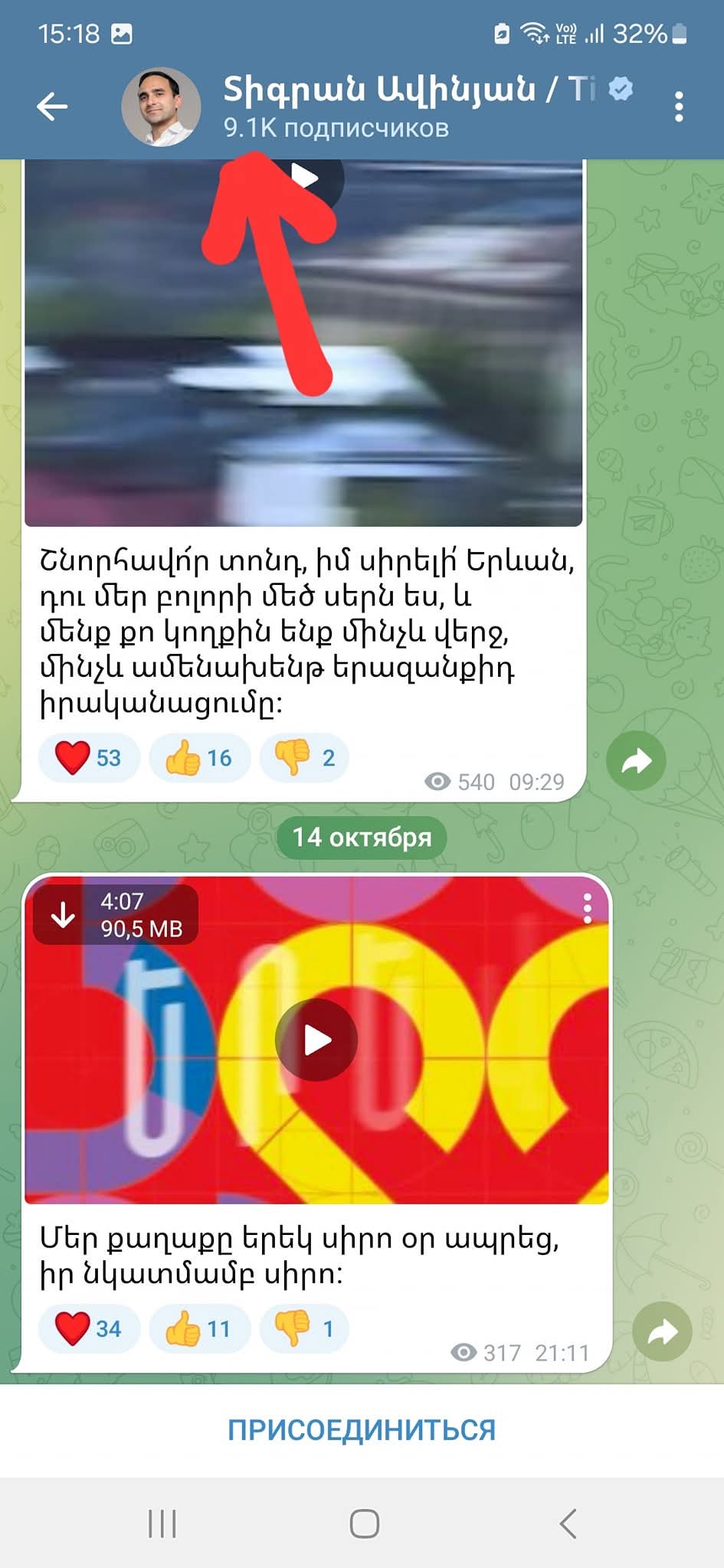Download the 90,5 MB video
Viewport: 724px width, 1568px height.
point(63,914)
